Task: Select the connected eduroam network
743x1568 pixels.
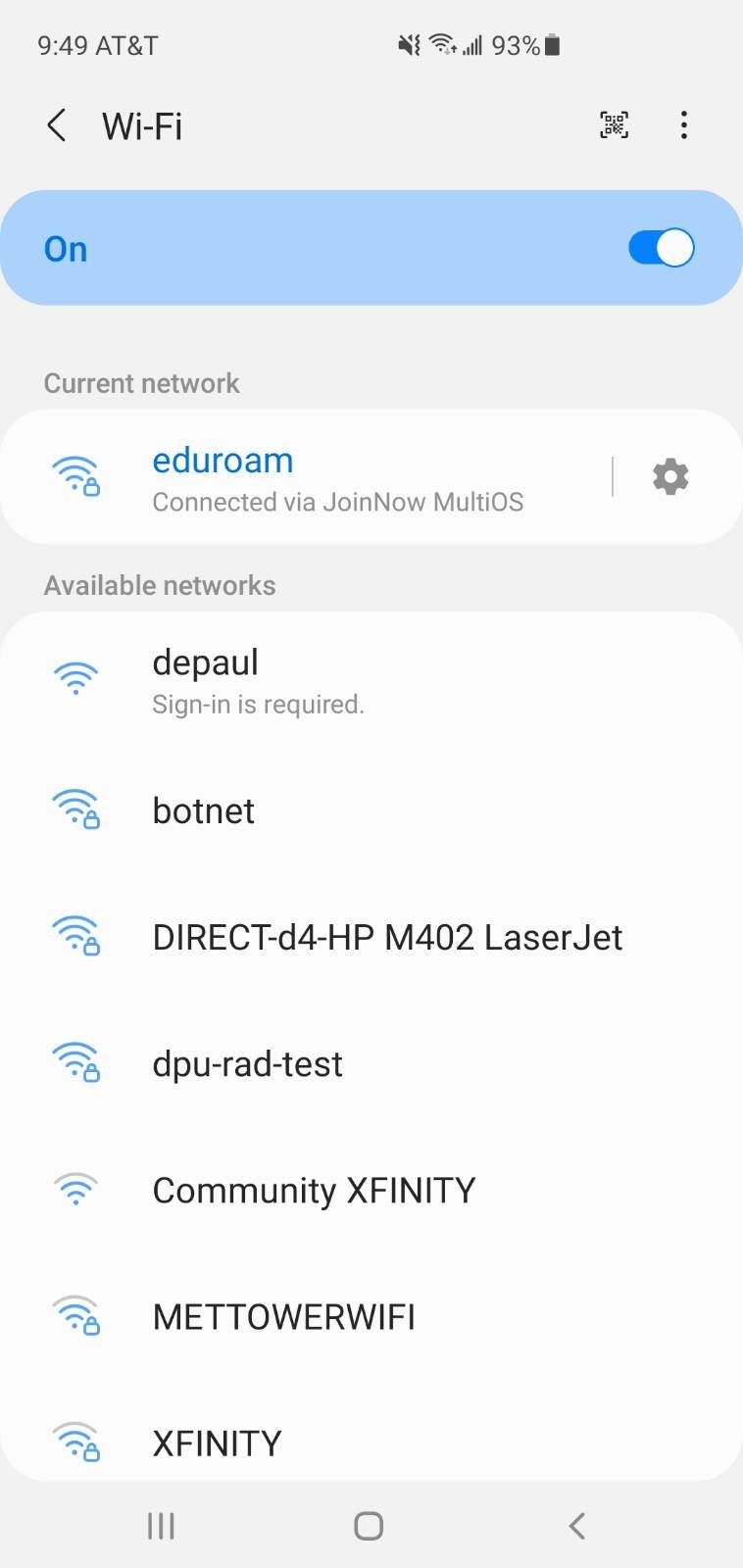Action: point(306,477)
